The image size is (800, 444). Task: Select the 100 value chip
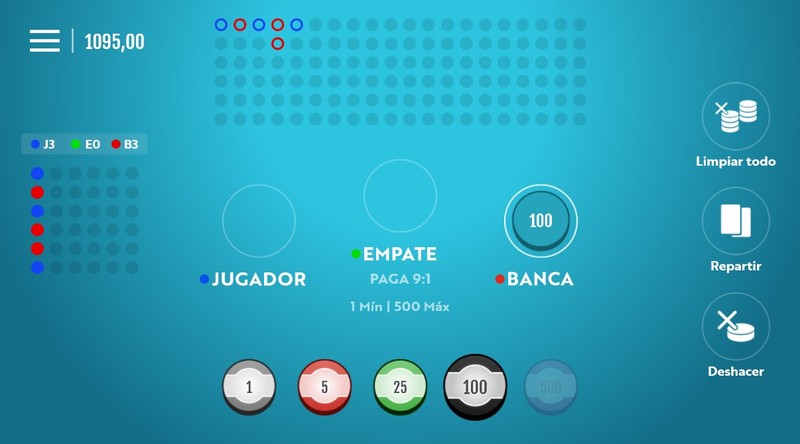[x=476, y=387]
